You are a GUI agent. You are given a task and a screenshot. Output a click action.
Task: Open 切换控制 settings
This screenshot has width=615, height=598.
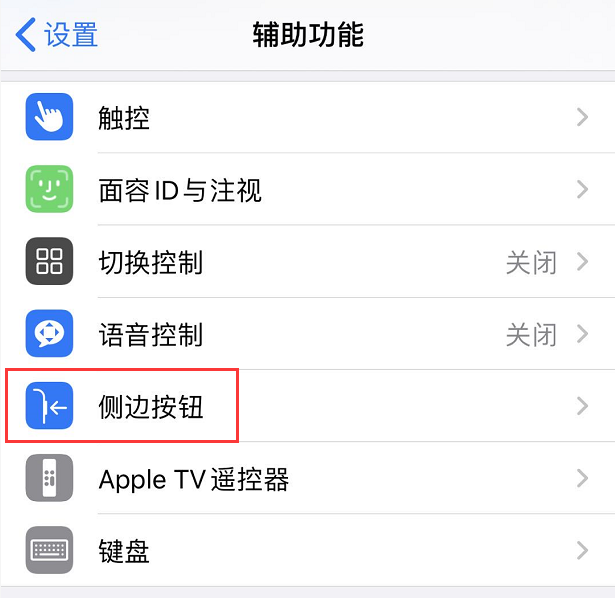[300, 262]
